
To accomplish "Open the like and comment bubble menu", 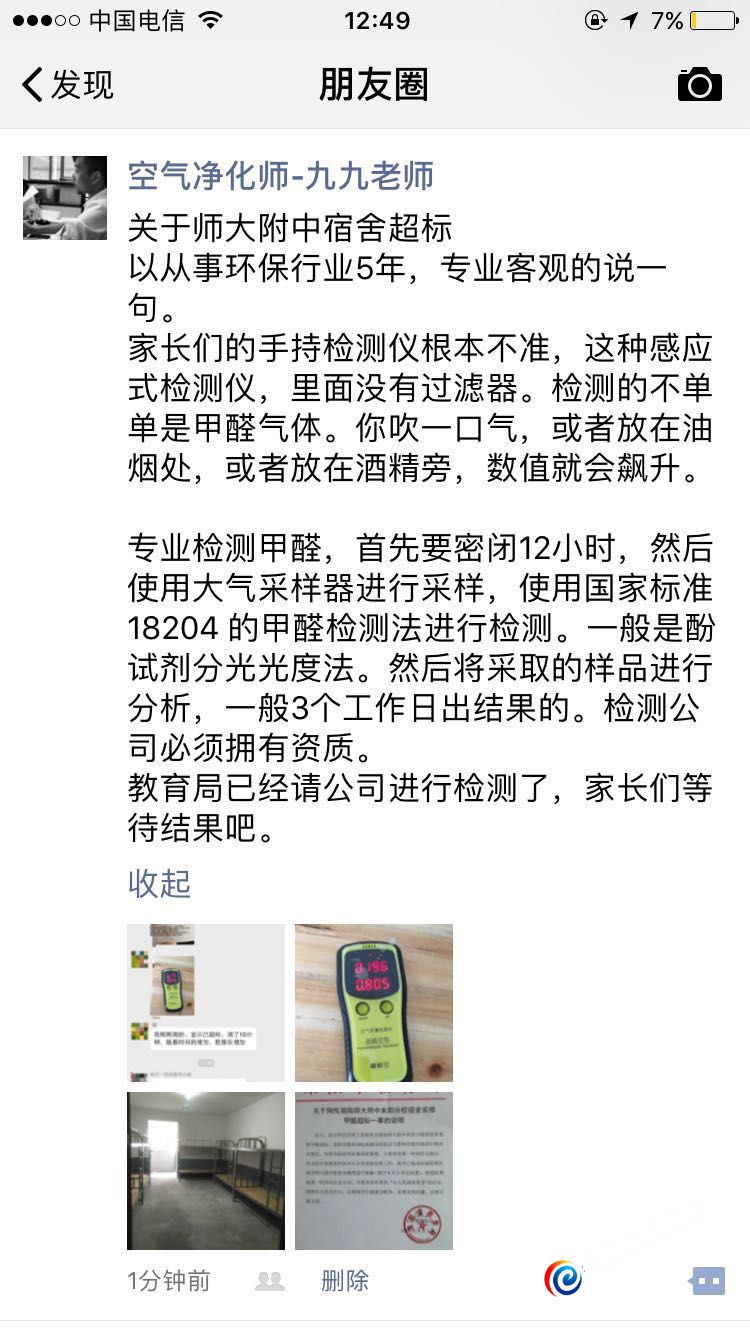I will (708, 1280).
